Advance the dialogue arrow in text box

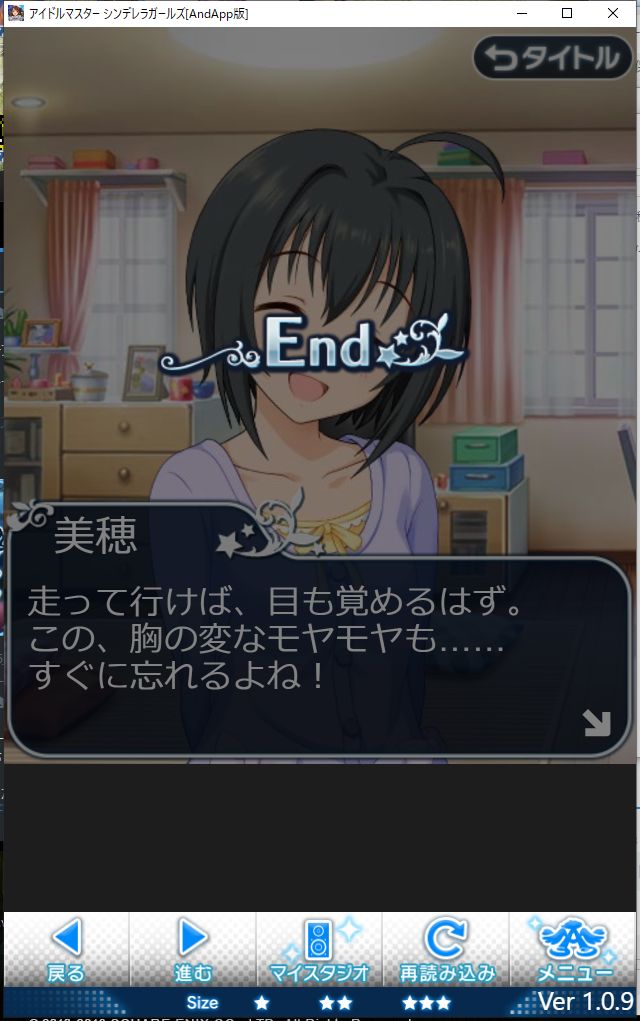click(597, 722)
